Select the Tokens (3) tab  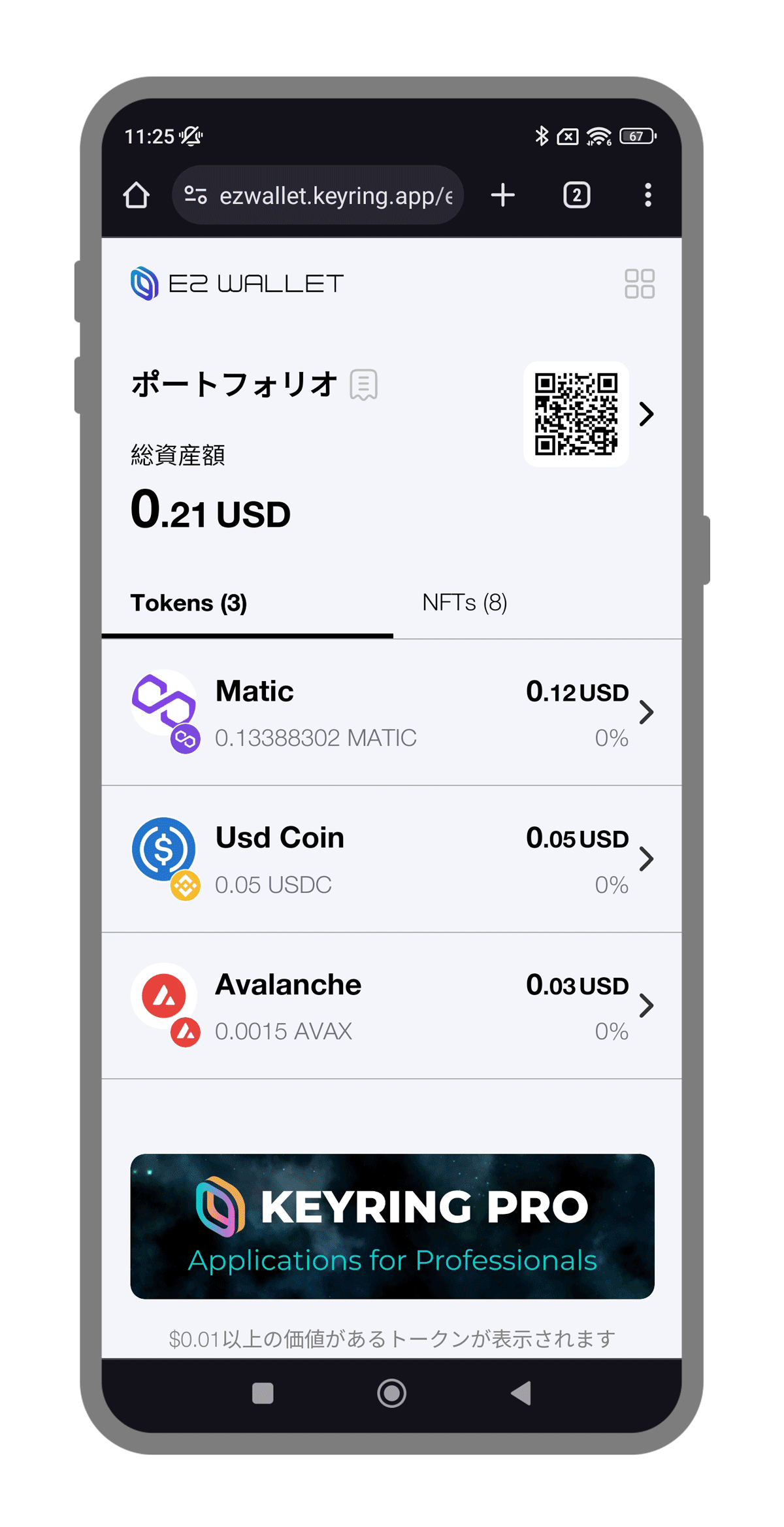[x=189, y=603]
